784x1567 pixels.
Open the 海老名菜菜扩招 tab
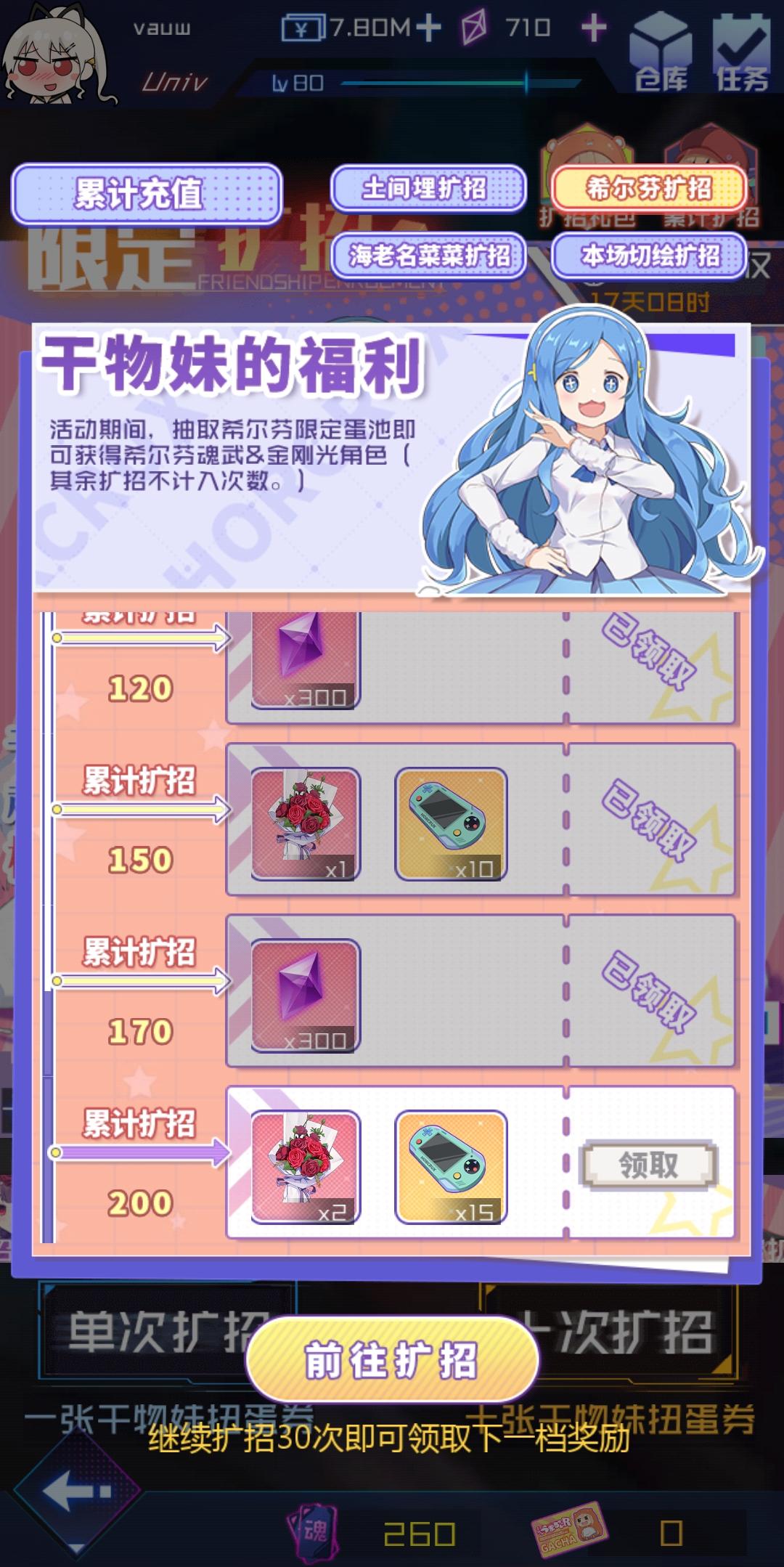click(x=430, y=258)
